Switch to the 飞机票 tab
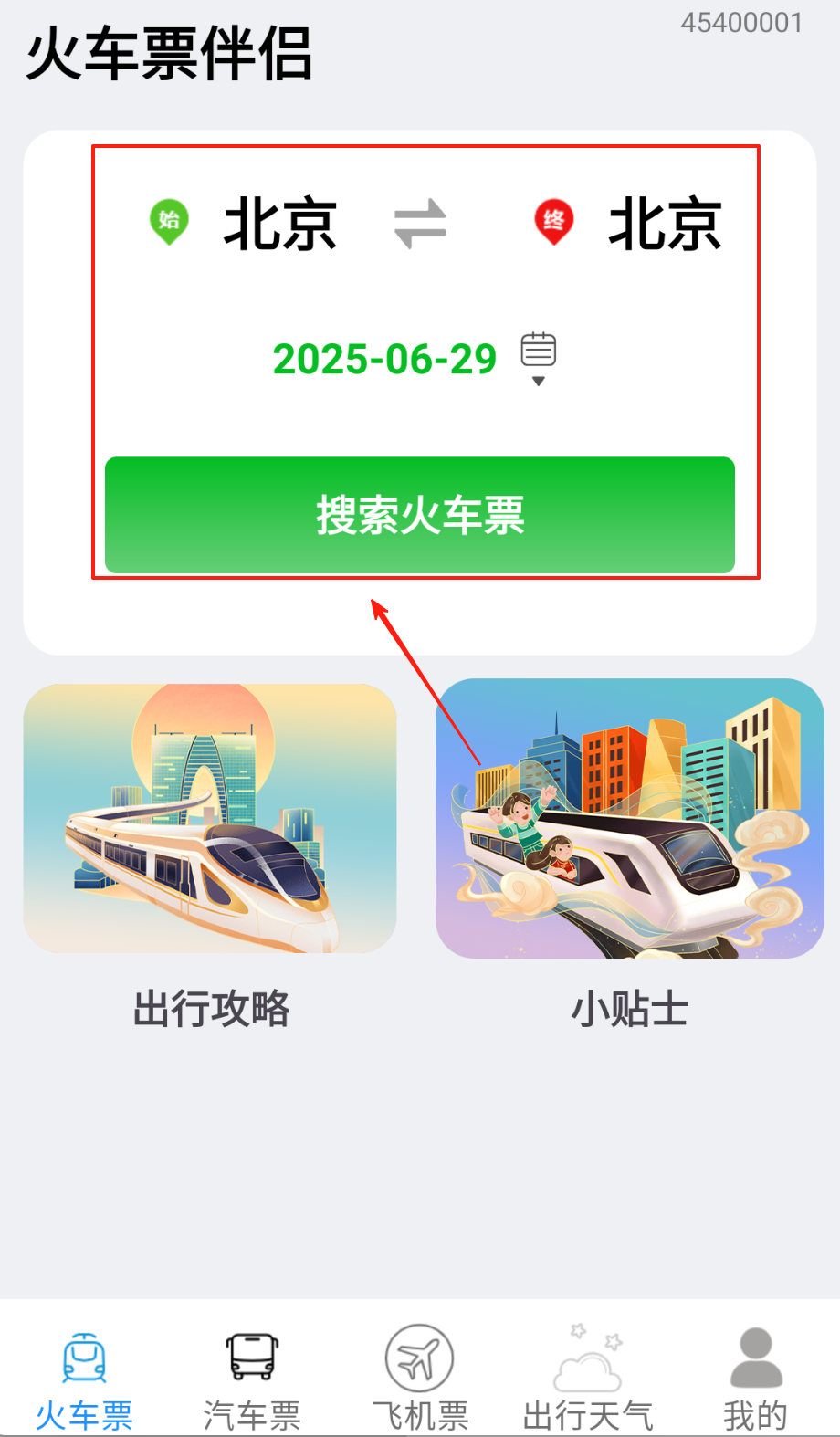 420,1379
